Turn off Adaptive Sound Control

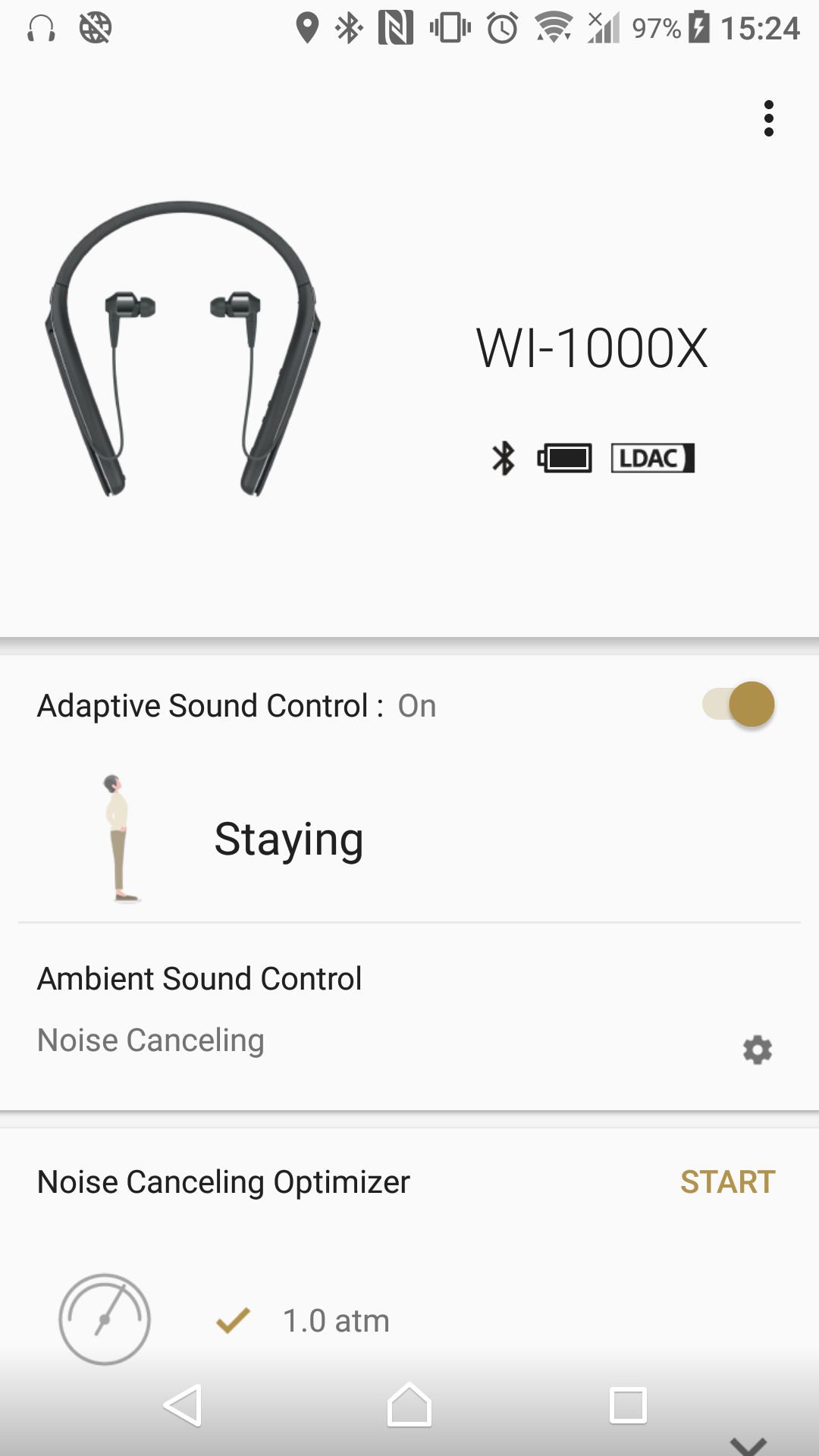point(739,704)
